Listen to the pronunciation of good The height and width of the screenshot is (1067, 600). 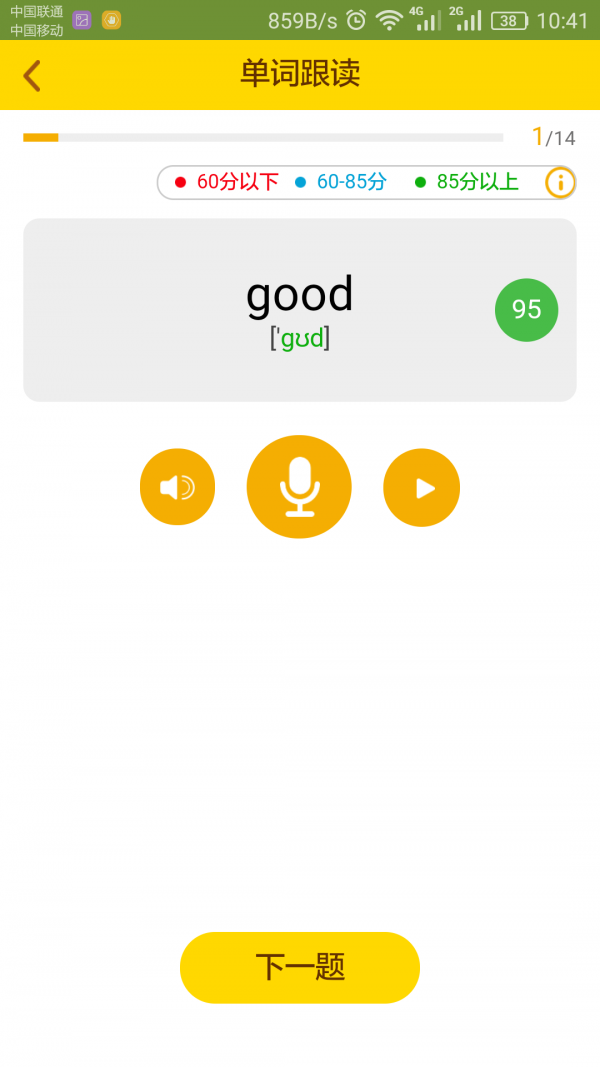tap(177, 487)
